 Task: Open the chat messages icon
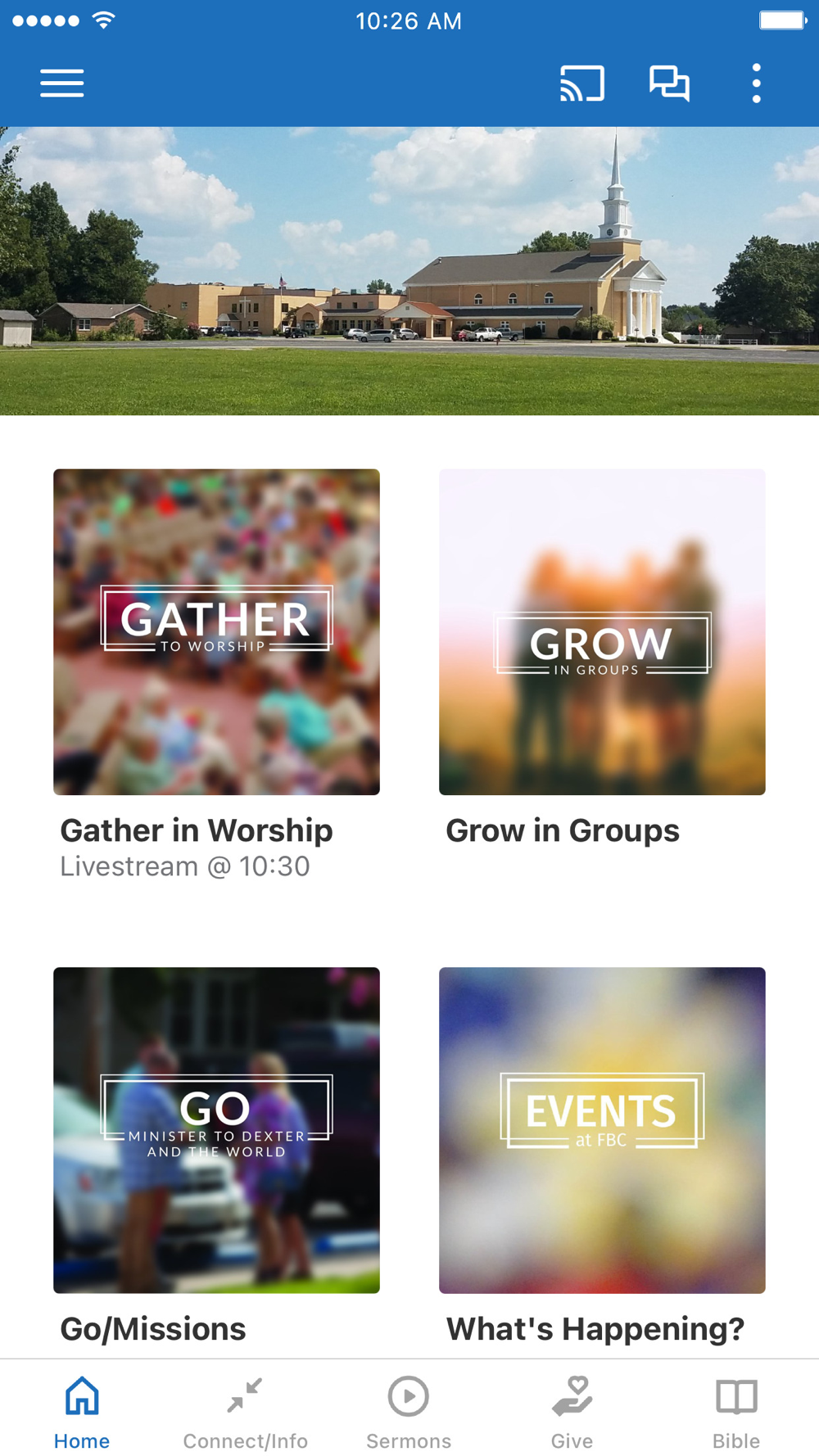click(669, 84)
